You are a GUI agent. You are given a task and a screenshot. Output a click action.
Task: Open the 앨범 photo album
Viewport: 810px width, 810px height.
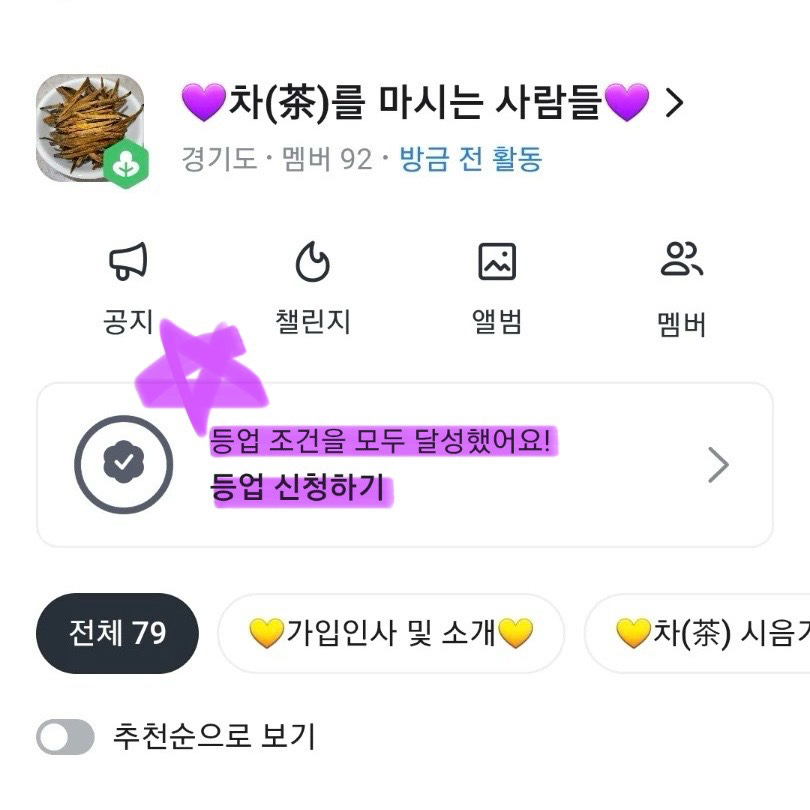(497, 287)
